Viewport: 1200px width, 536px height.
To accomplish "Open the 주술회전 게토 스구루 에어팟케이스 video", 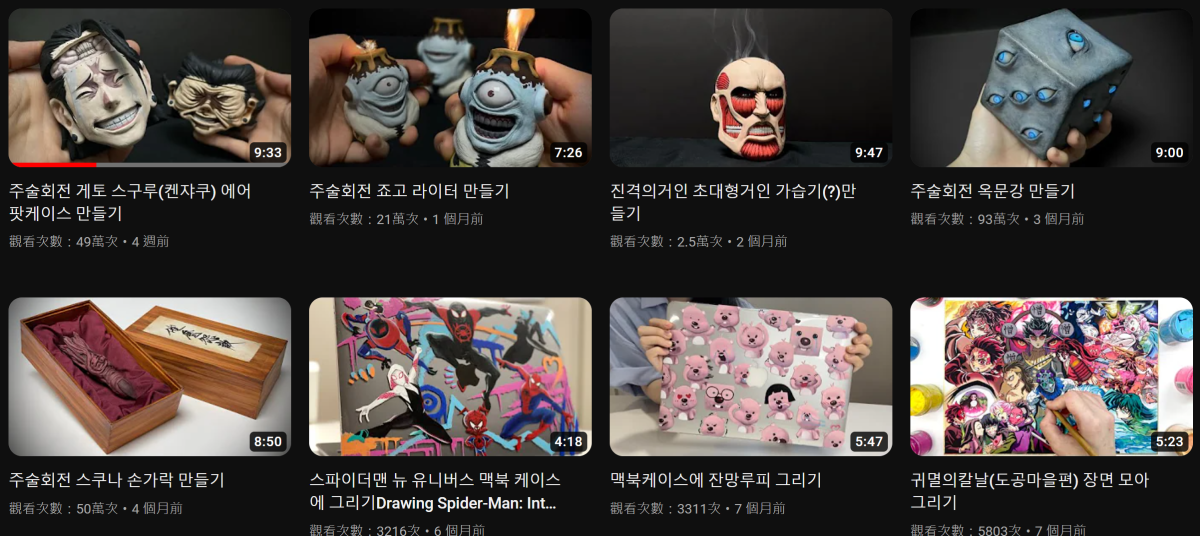I will (150, 88).
